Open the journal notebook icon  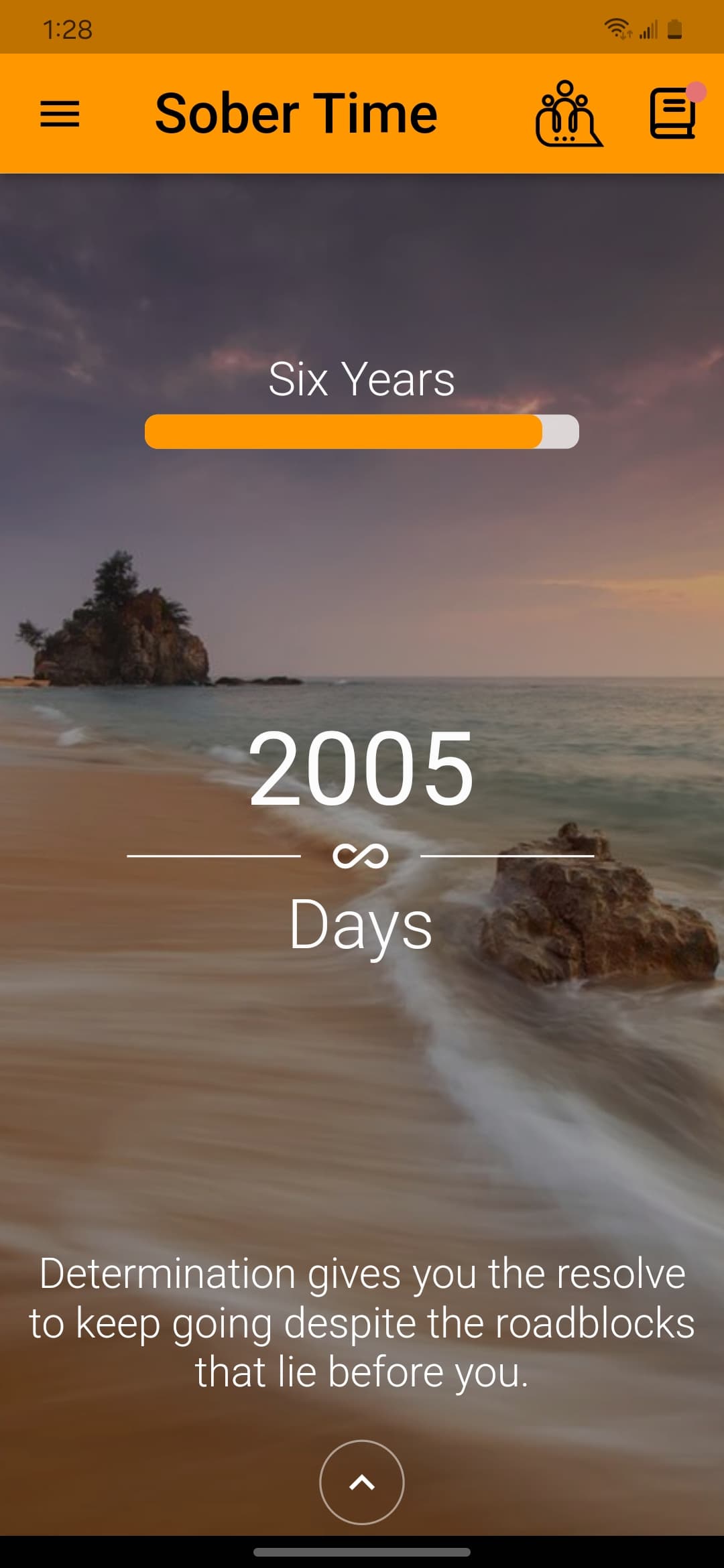[x=673, y=113]
